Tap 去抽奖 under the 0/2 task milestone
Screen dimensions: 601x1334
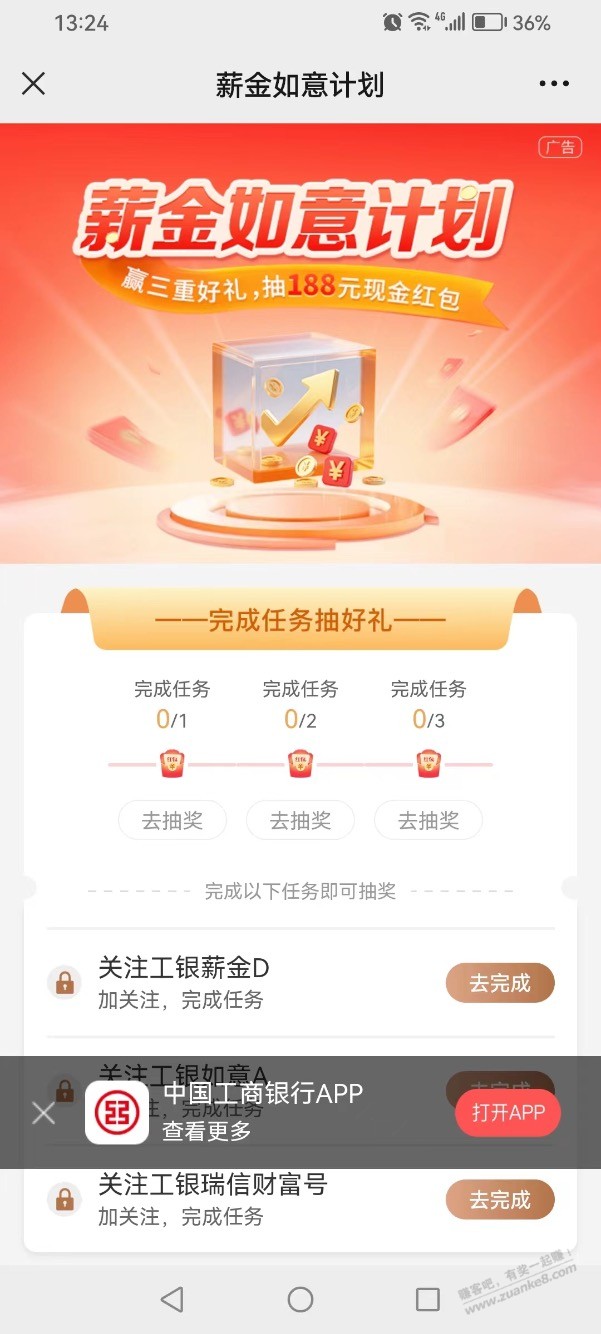[x=300, y=821]
